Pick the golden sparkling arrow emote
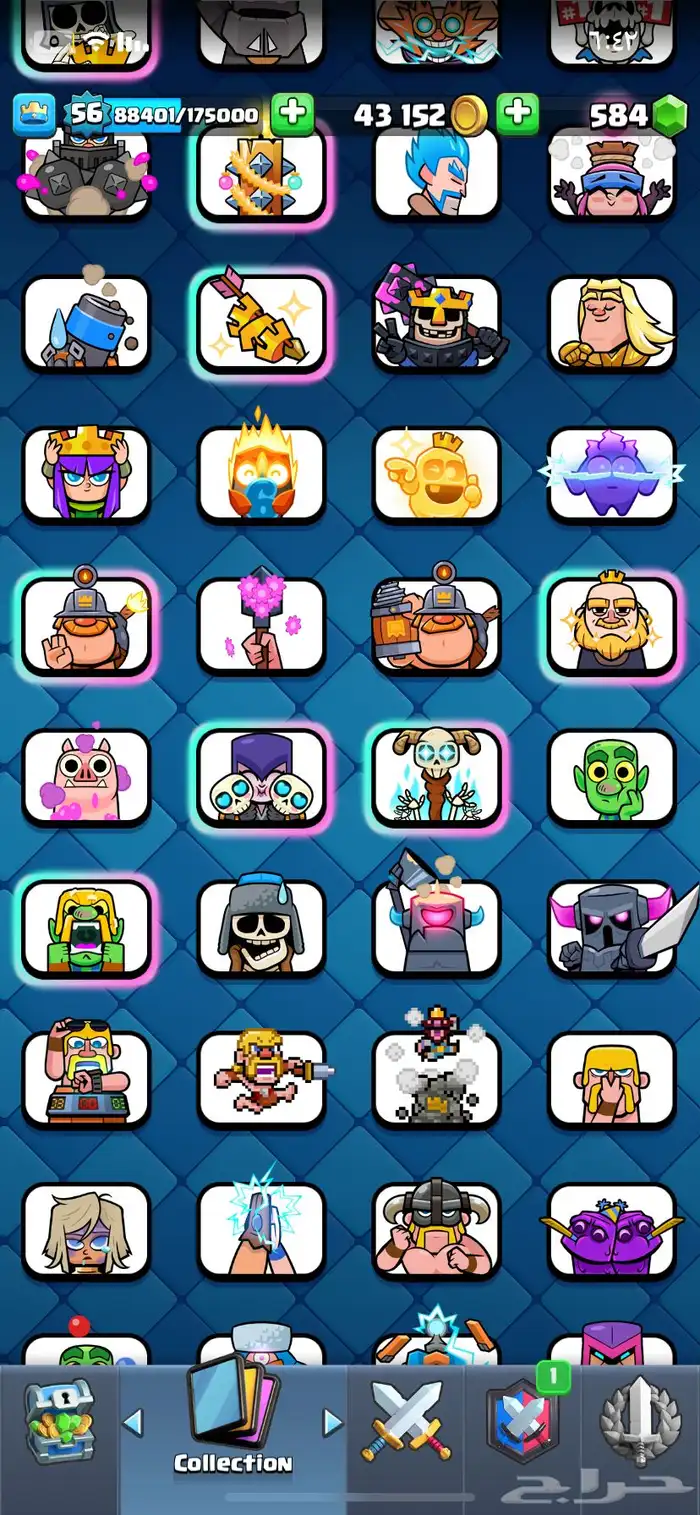Image resolution: width=700 pixels, height=1515 pixels. coord(261,322)
